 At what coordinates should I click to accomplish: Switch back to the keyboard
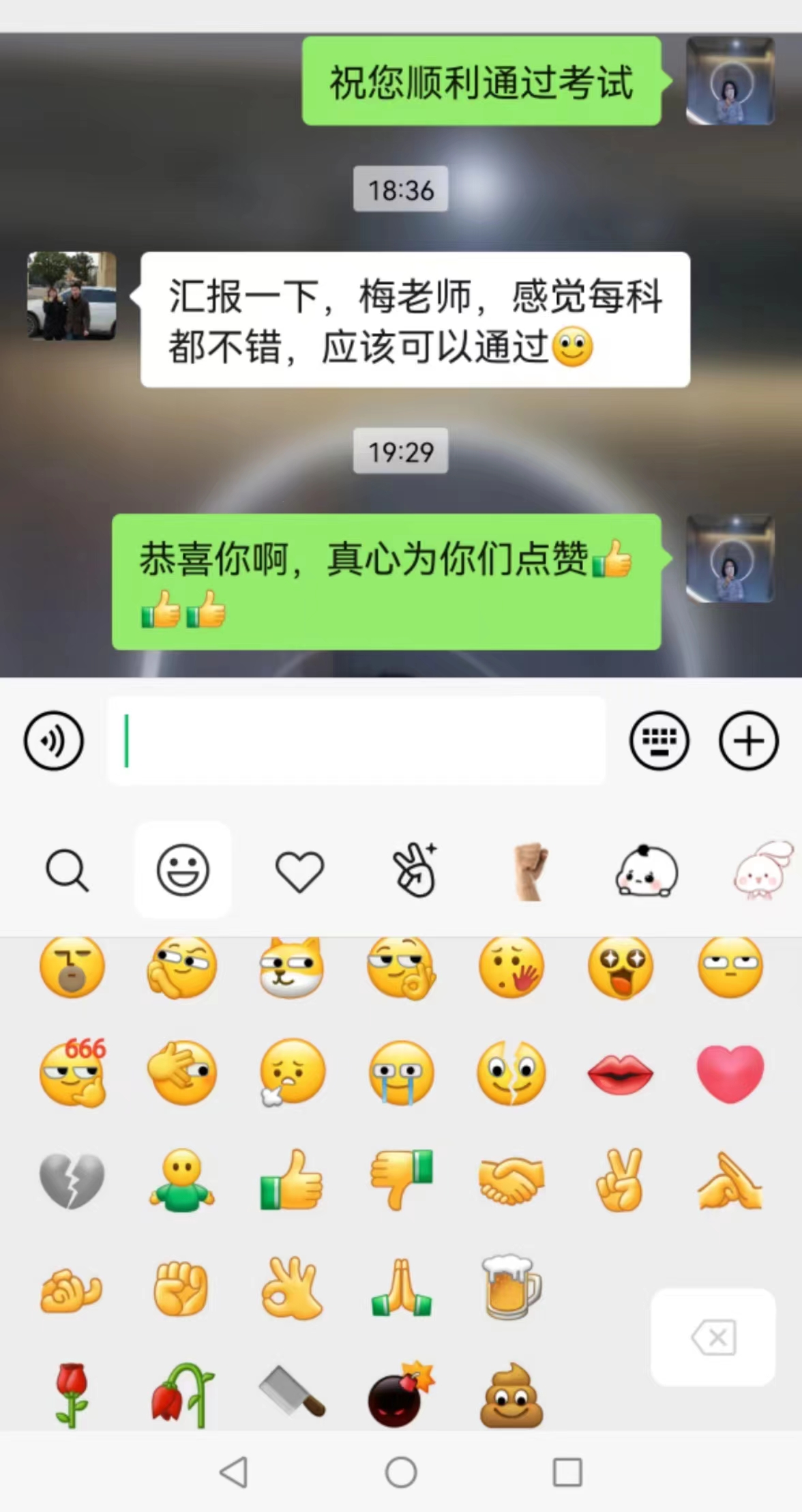[659, 741]
